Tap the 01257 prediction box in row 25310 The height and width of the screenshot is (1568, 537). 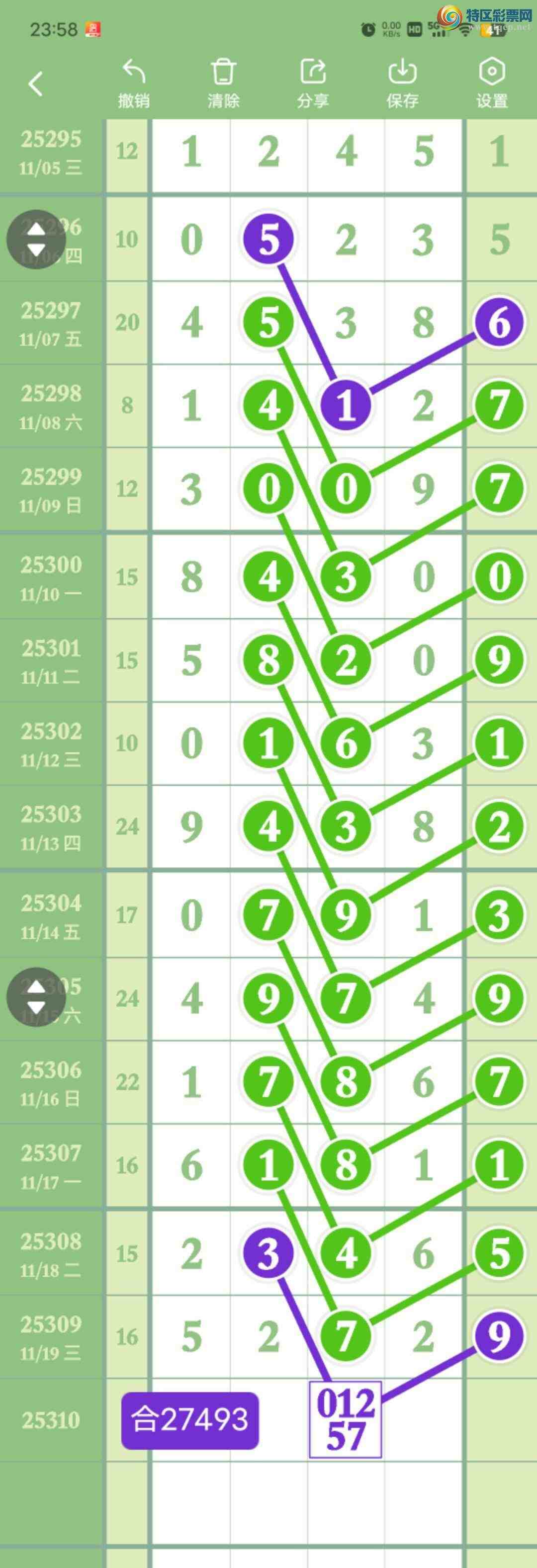(x=345, y=1420)
